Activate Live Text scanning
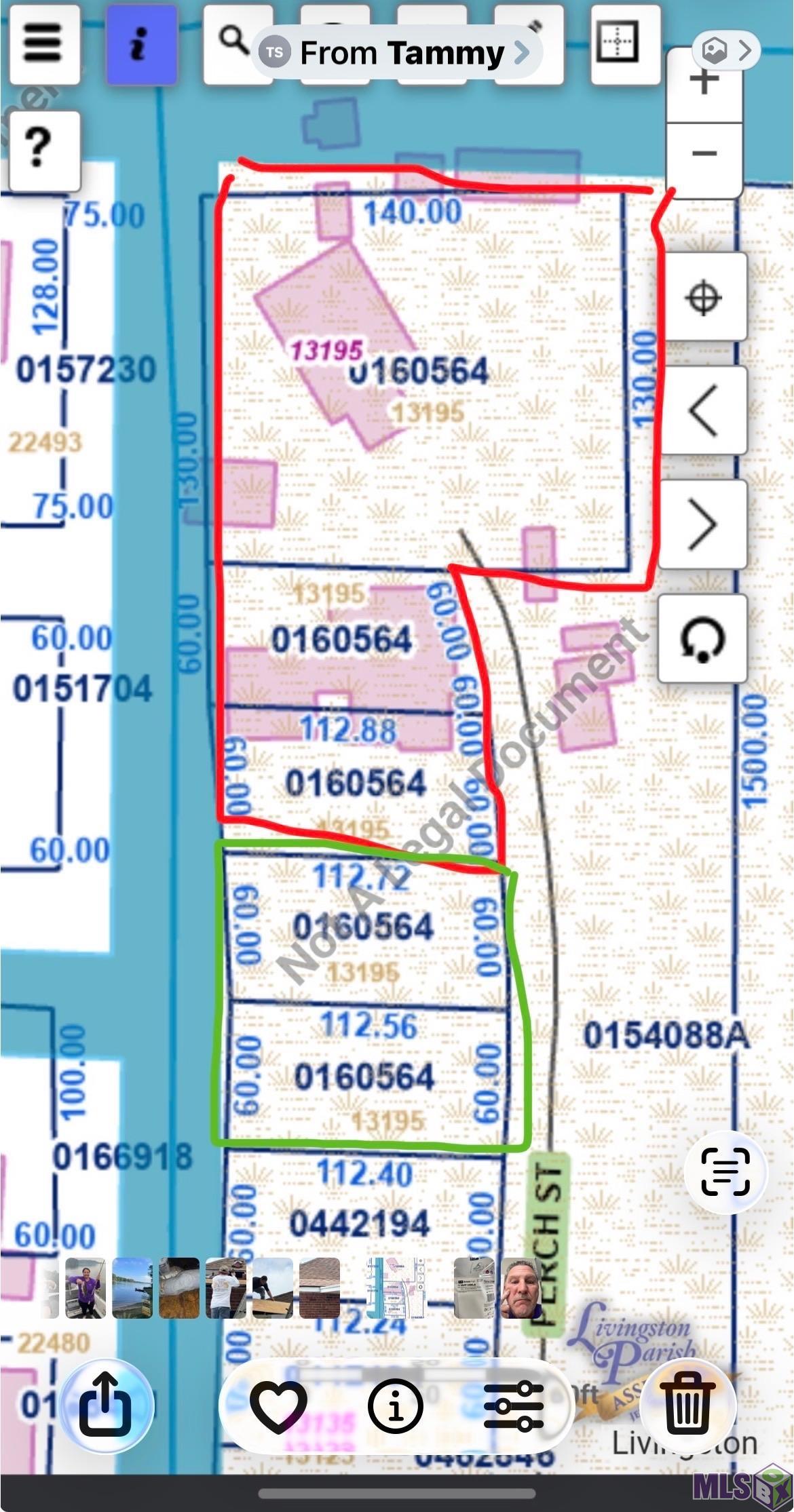Viewport: 794px width, 1512px height. click(725, 1171)
